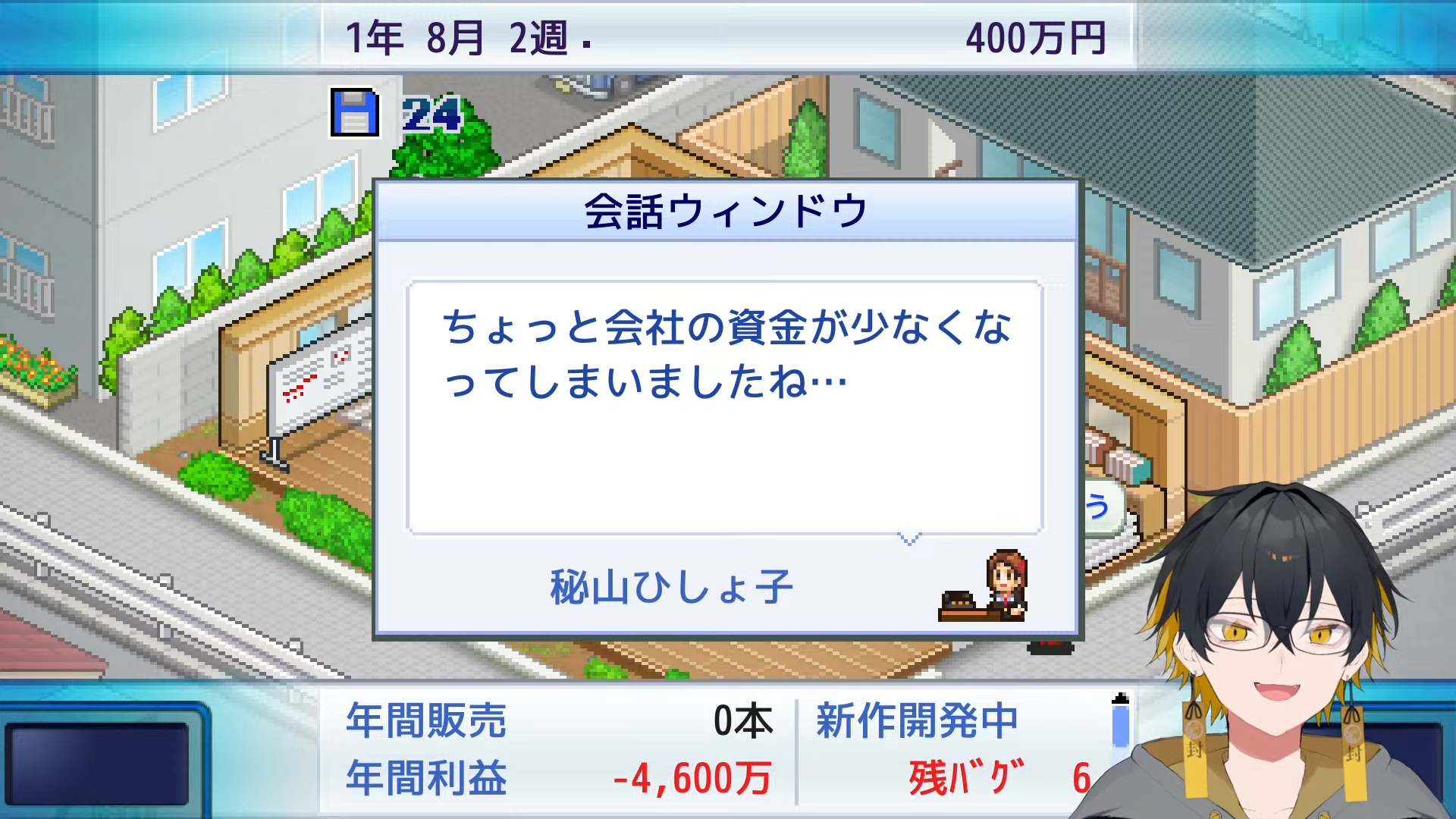This screenshot has width=1456, height=819.
Task: Tap the floppy disk save icon
Action: [x=354, y=114]
